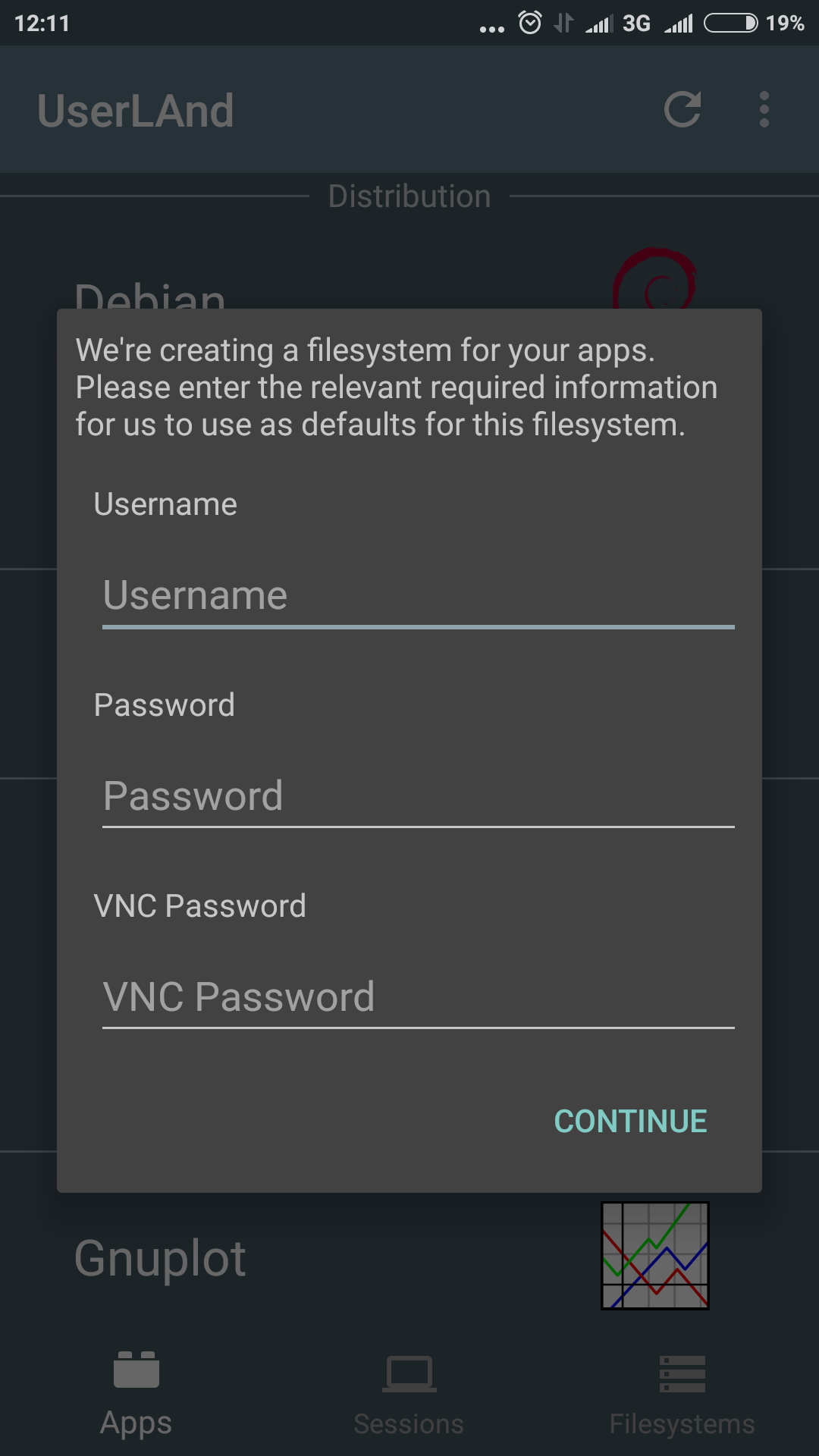Tap the Username input field

(x=418, y=596)
